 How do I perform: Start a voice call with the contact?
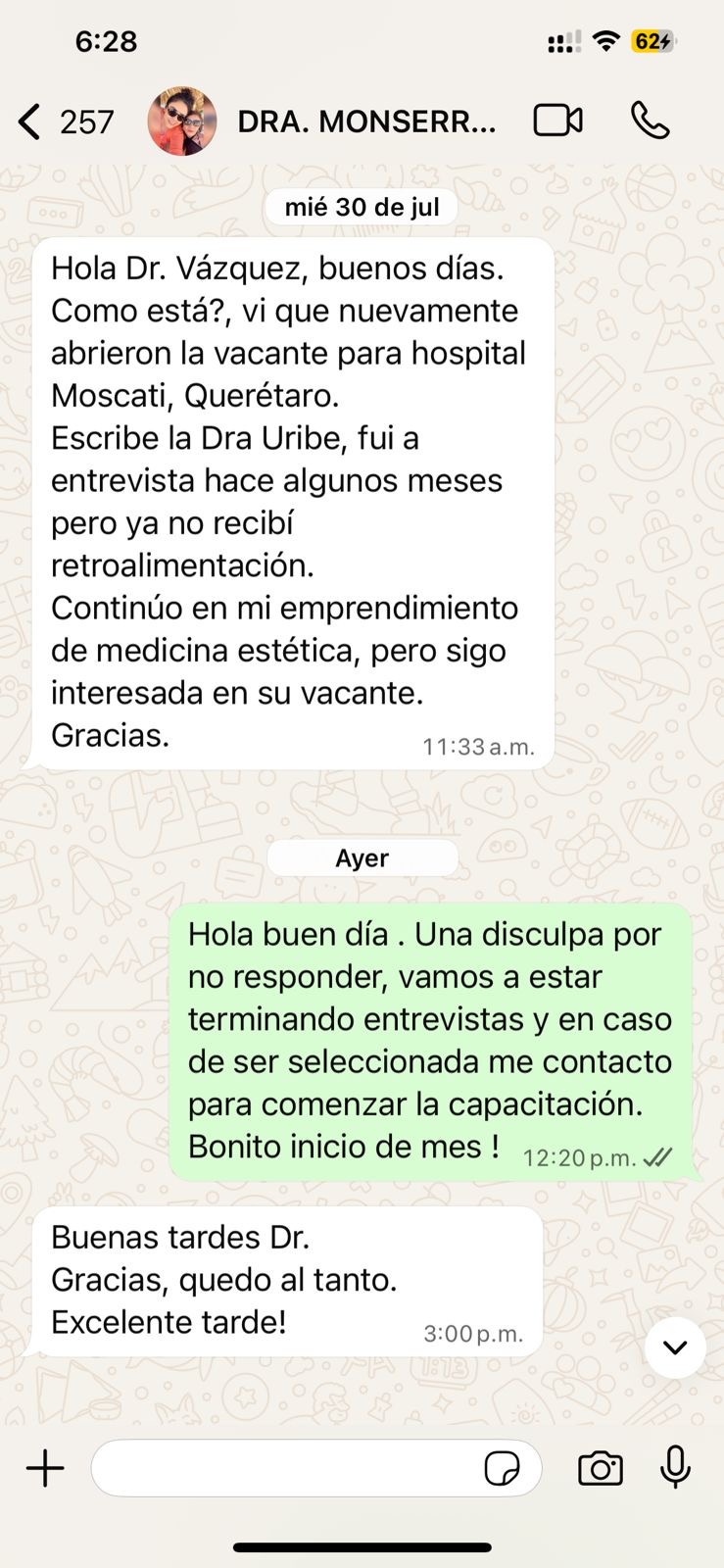click(x=650, y=121)
